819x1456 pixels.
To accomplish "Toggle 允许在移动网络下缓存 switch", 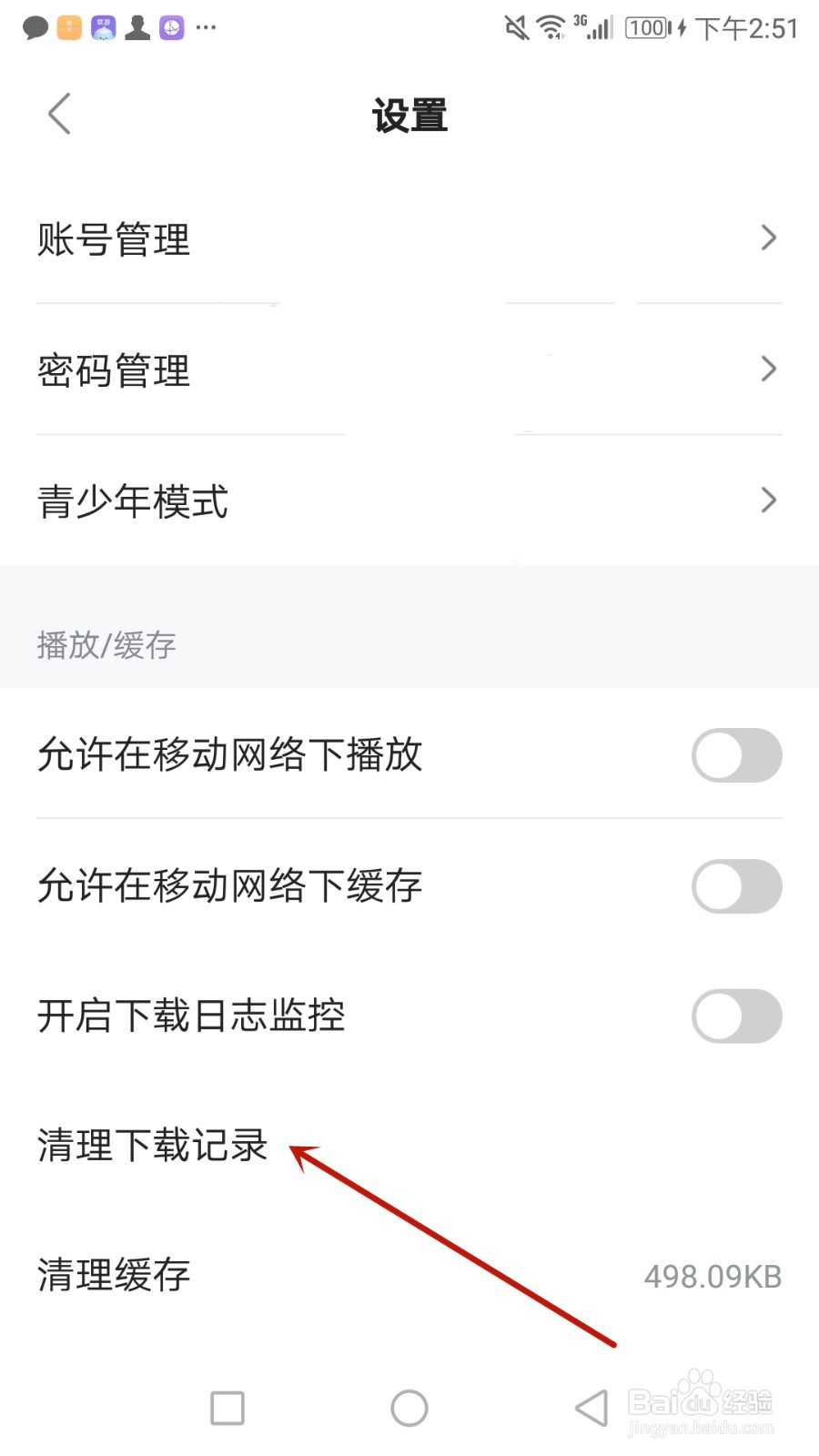I will coord(736,886).
